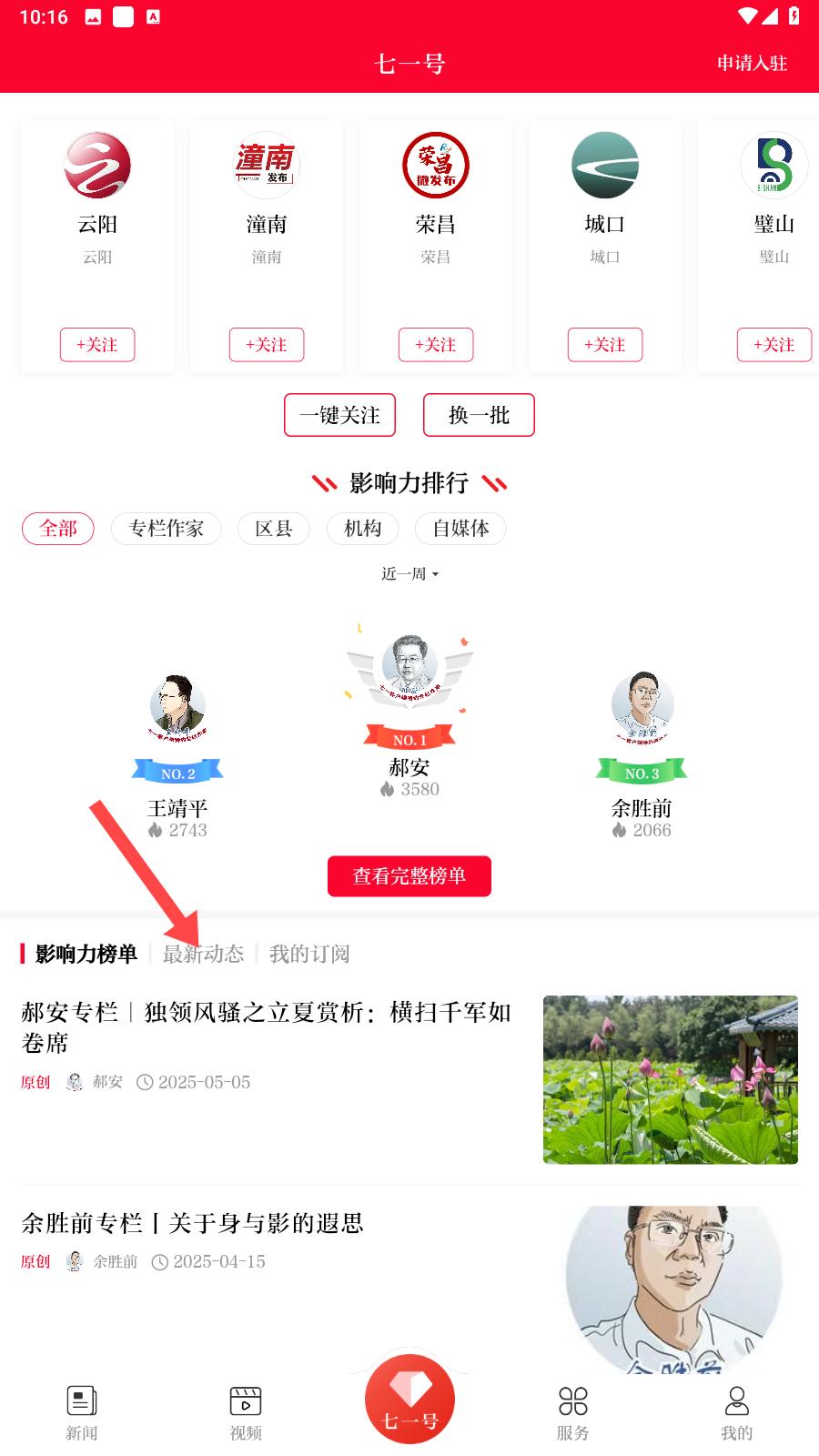This screenshot has width=819, height=1456.
Task: Open the 近一周 time range dropdown
Action: coord(409,573)
